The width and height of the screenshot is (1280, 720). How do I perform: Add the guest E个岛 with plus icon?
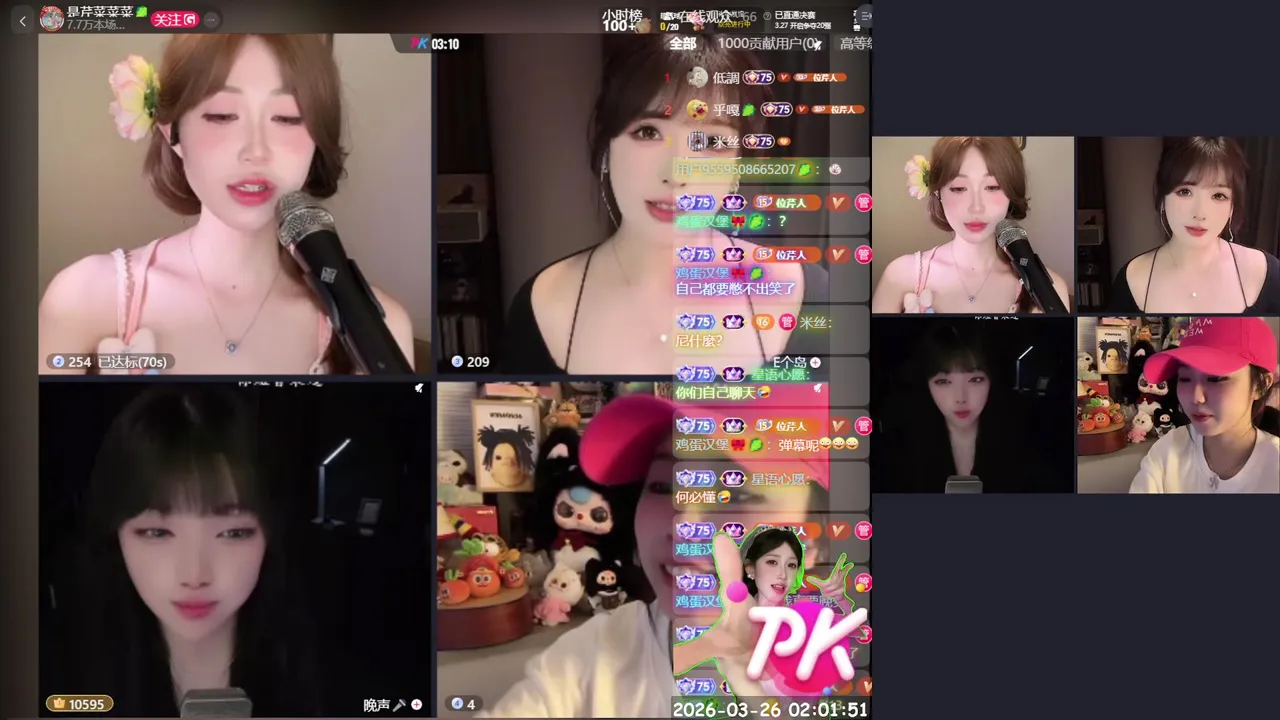815,362
